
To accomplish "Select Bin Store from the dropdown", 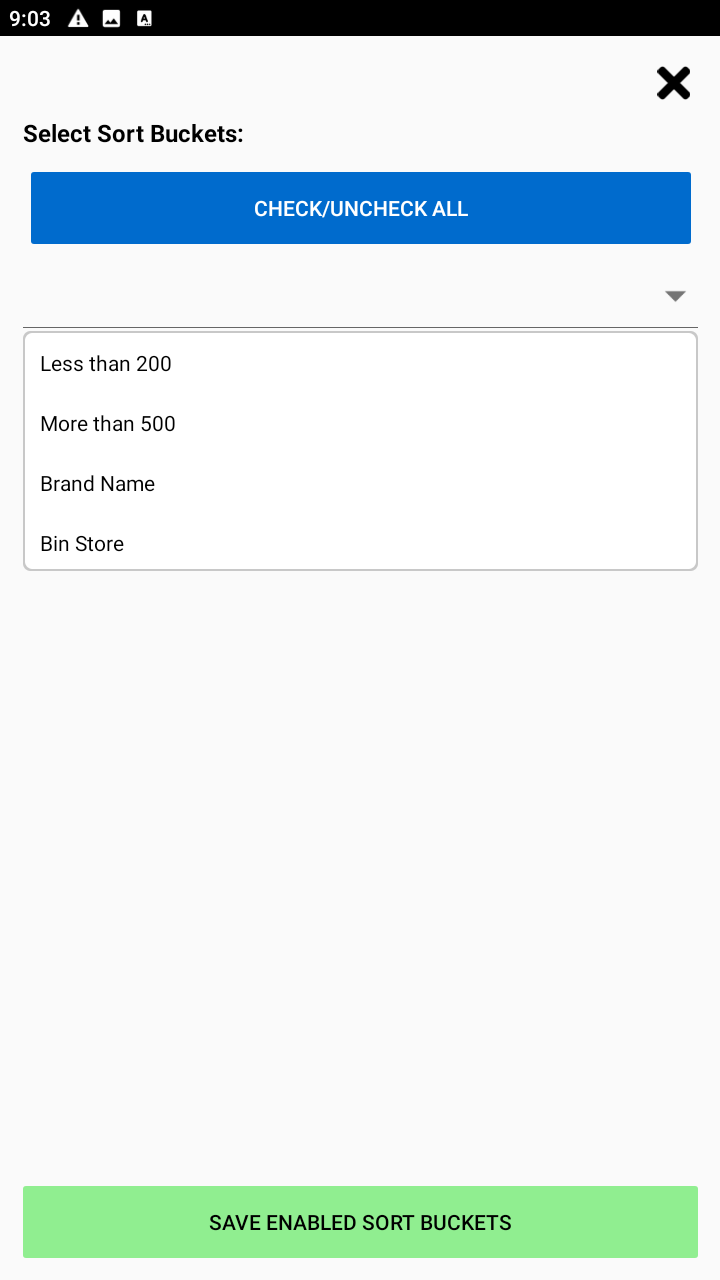I will click(x=82, y=544).
